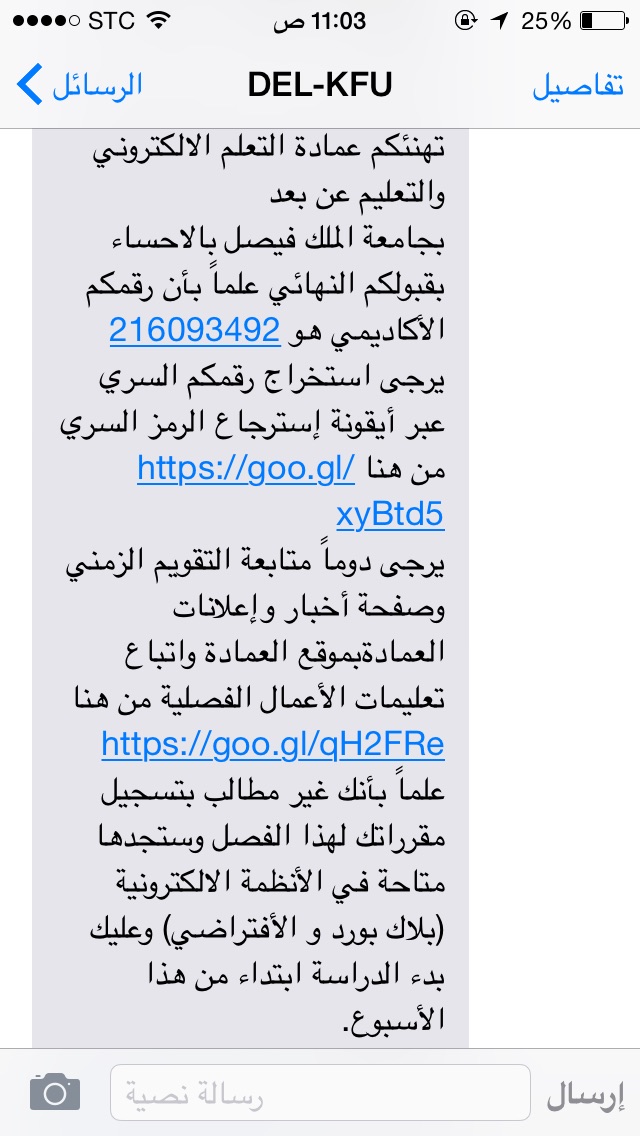This screenshot has height=1136, width=640.
Task: Tap the إرسال send button
Action: [x=585, y=1094]
